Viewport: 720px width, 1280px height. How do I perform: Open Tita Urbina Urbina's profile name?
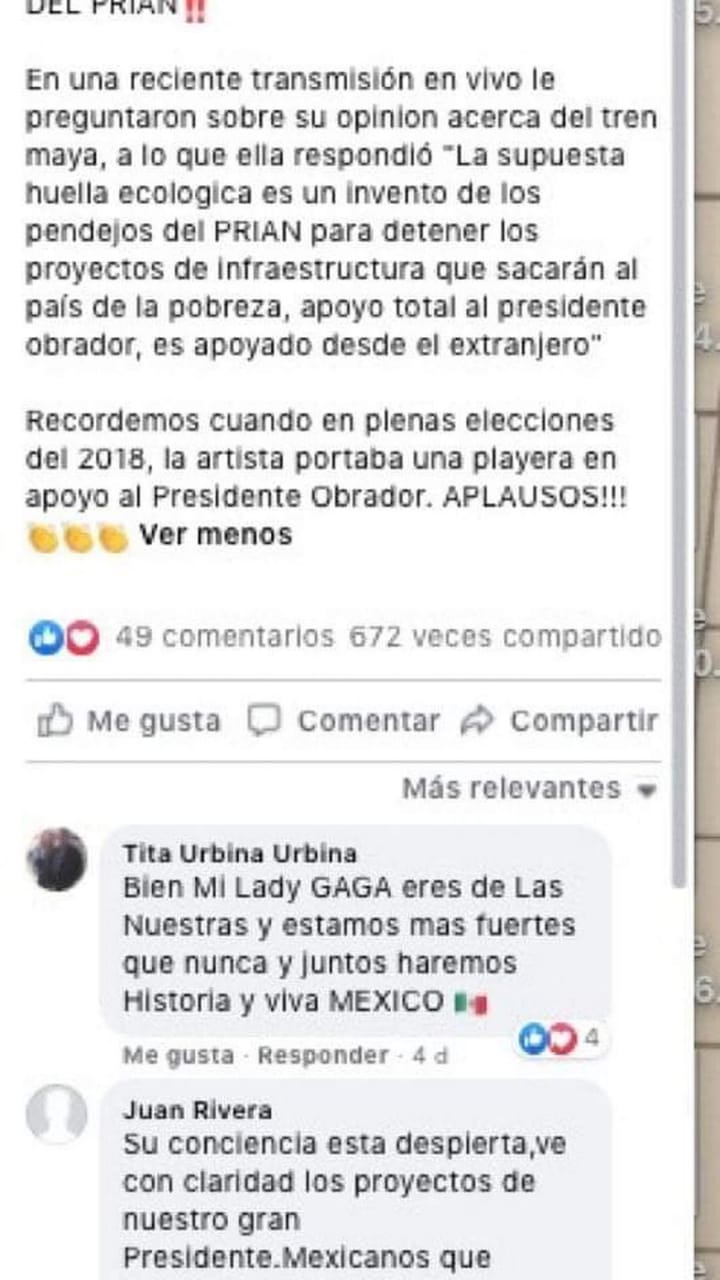(240, 854)
